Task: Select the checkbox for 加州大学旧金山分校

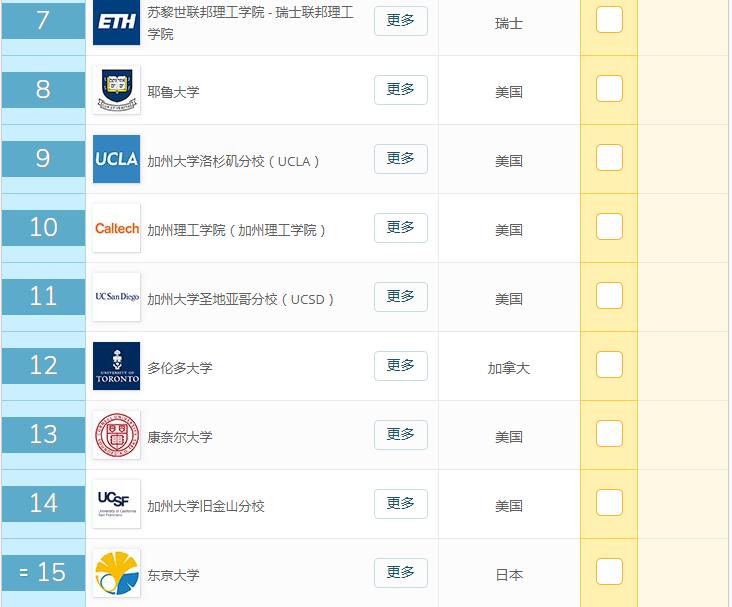Action: point(609,503)
